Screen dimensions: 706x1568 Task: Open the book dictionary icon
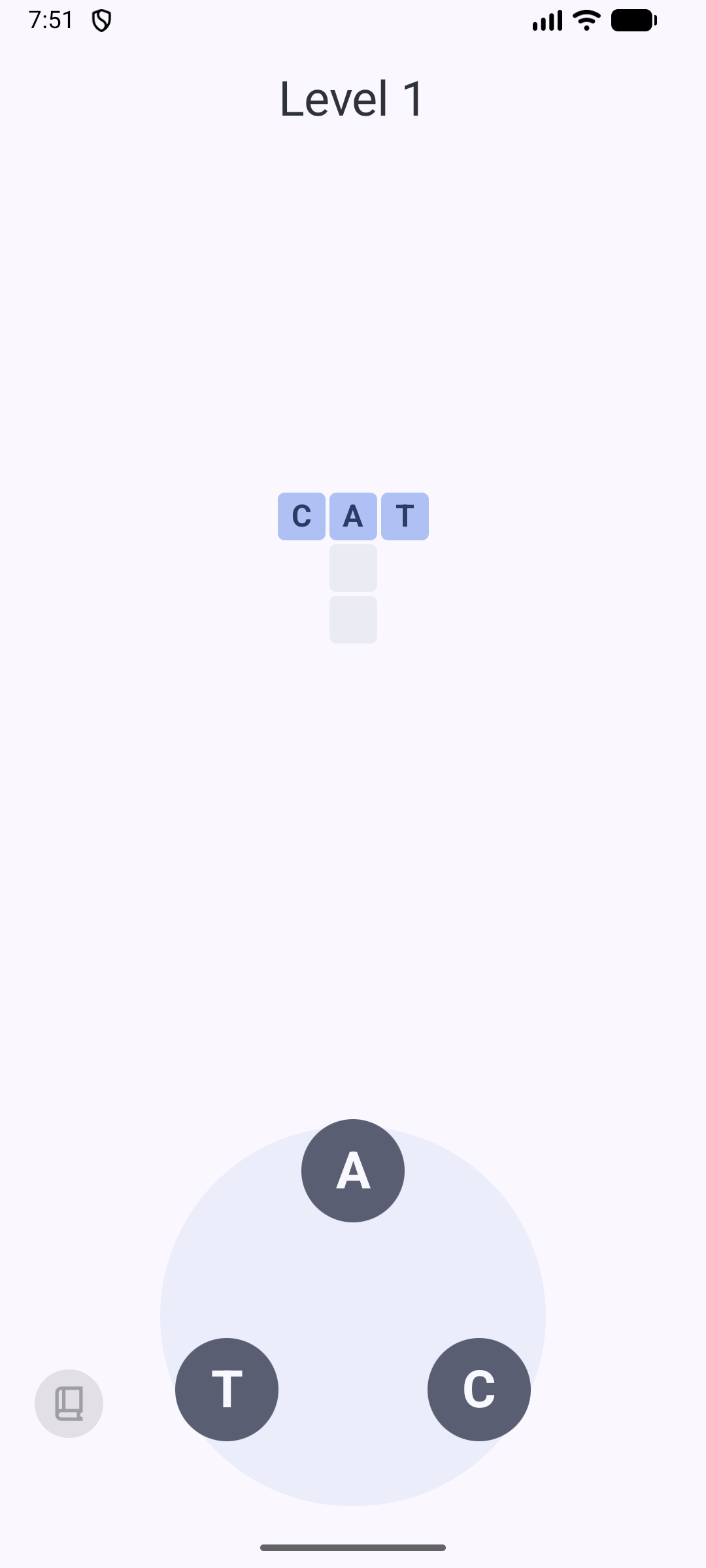pyautogui.click(x=69, y=1403)
